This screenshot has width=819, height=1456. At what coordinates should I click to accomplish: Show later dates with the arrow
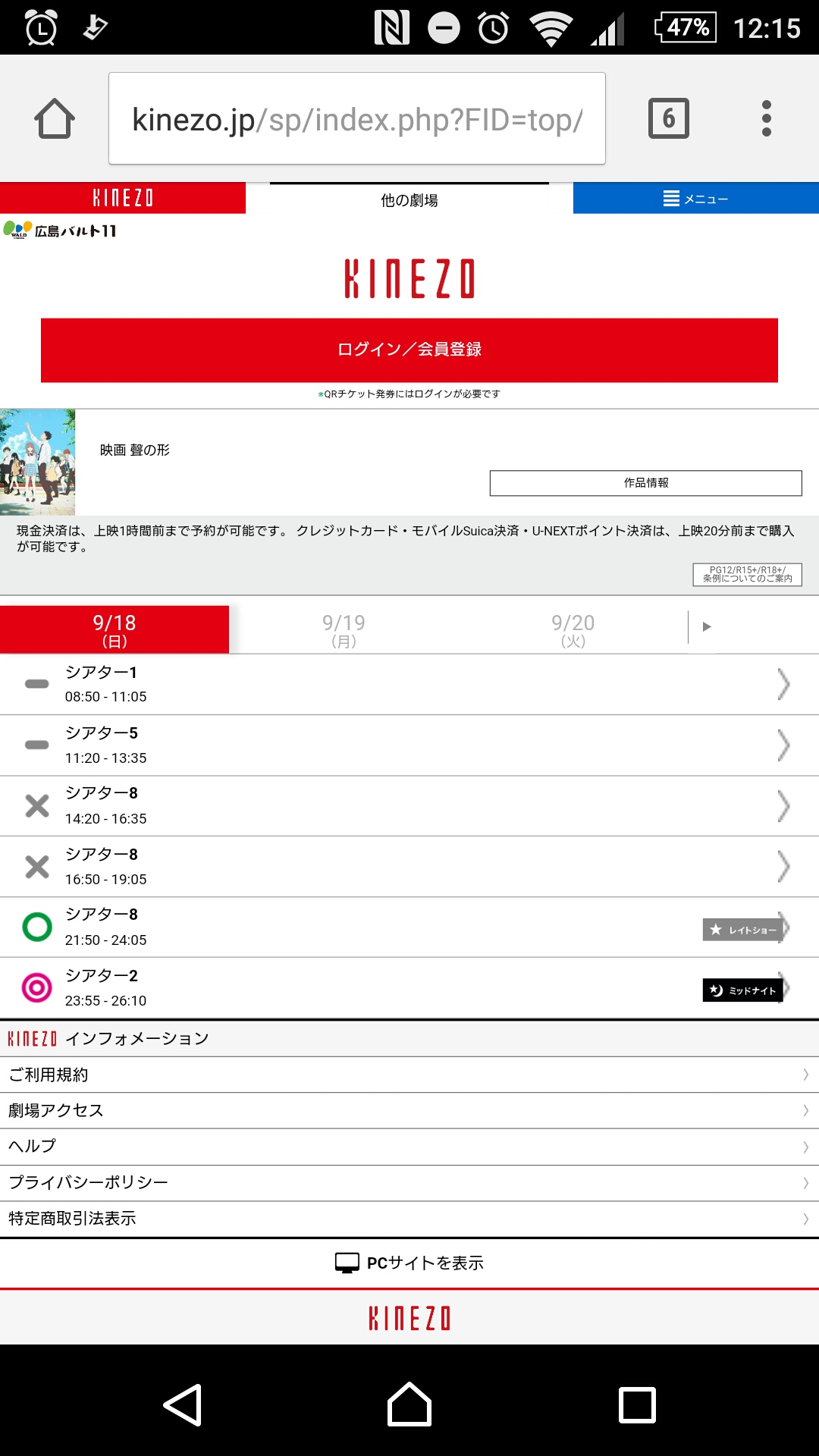707,627
